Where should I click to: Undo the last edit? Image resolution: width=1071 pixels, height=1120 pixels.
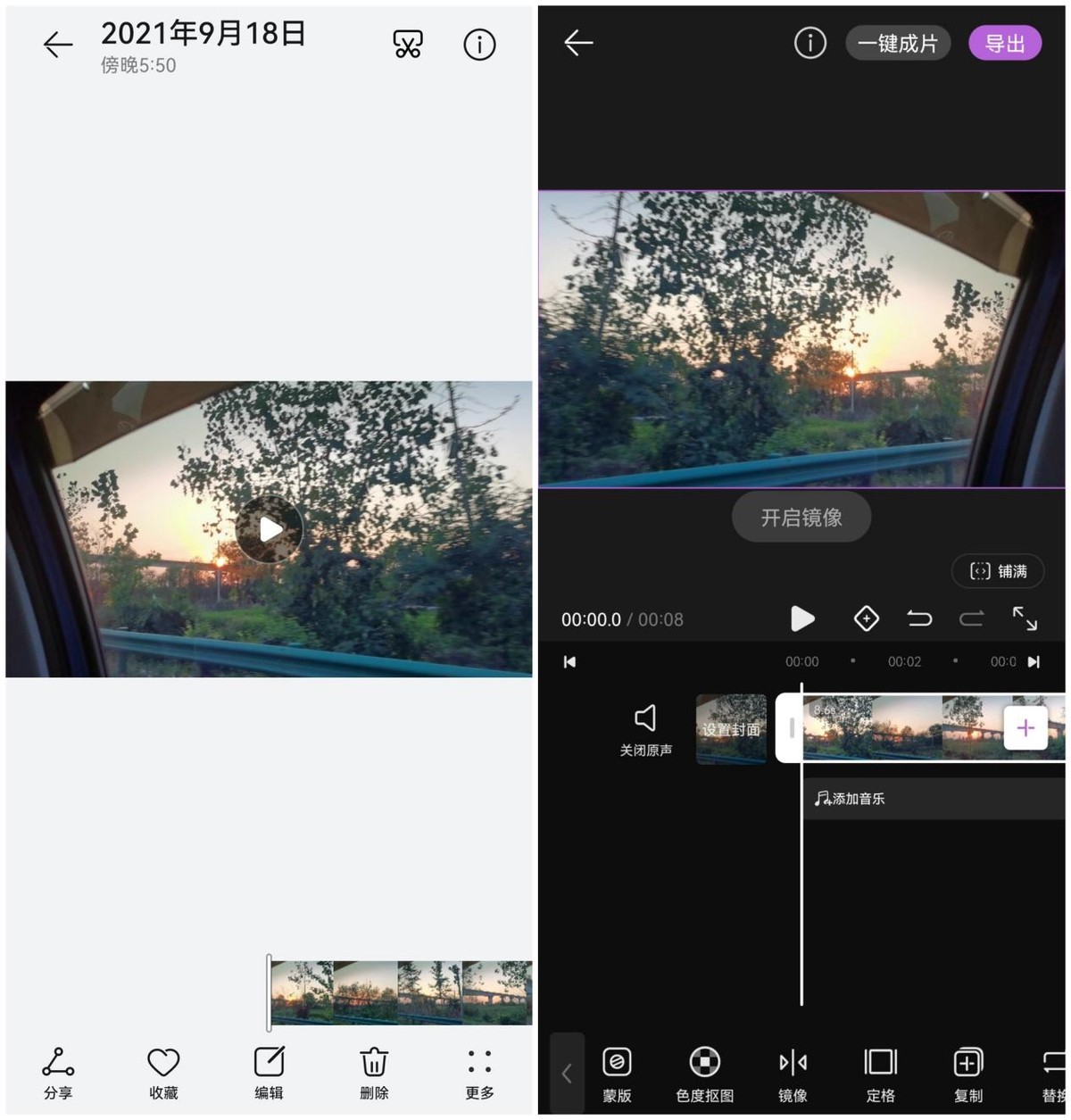(919, 618)
